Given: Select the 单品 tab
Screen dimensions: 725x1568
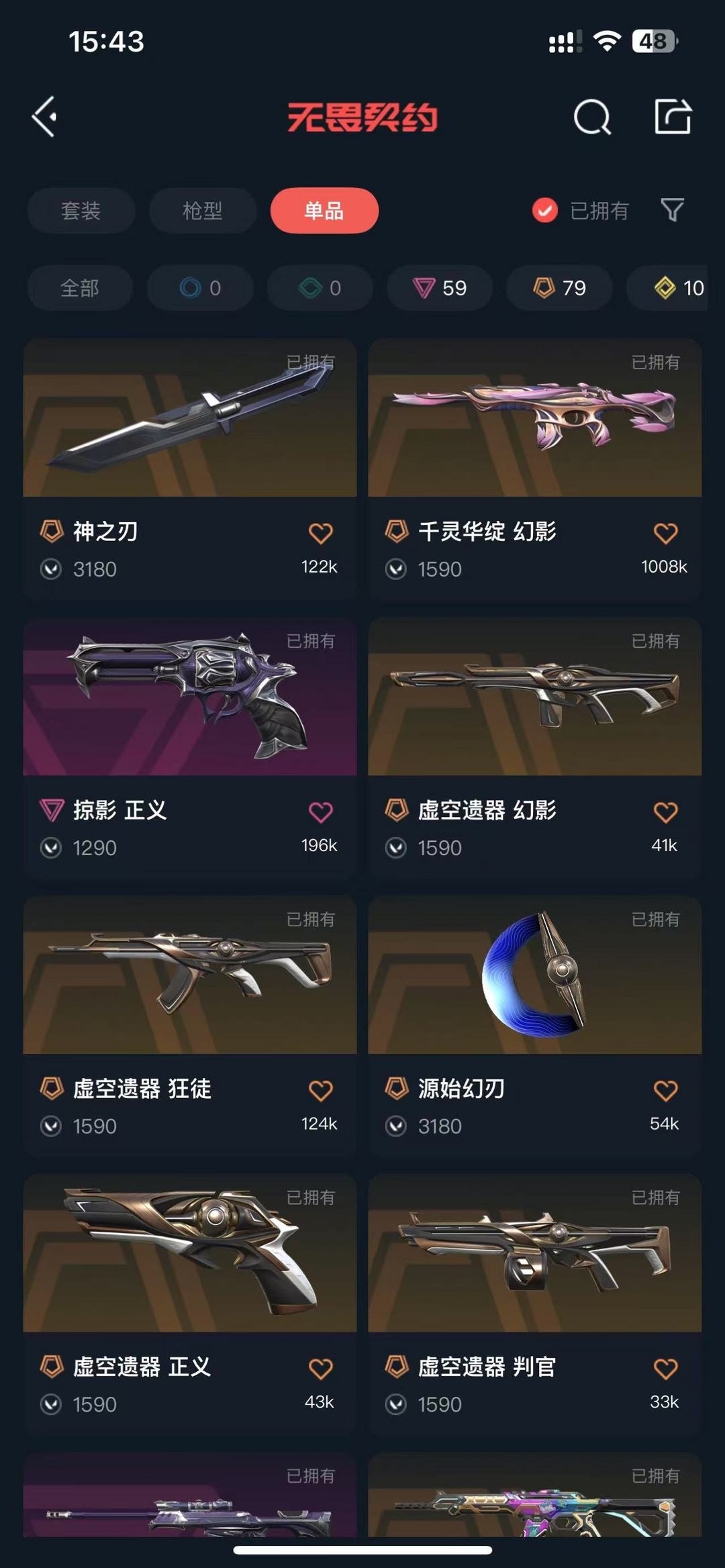Looking at the screenshot, I should [324, 211].
